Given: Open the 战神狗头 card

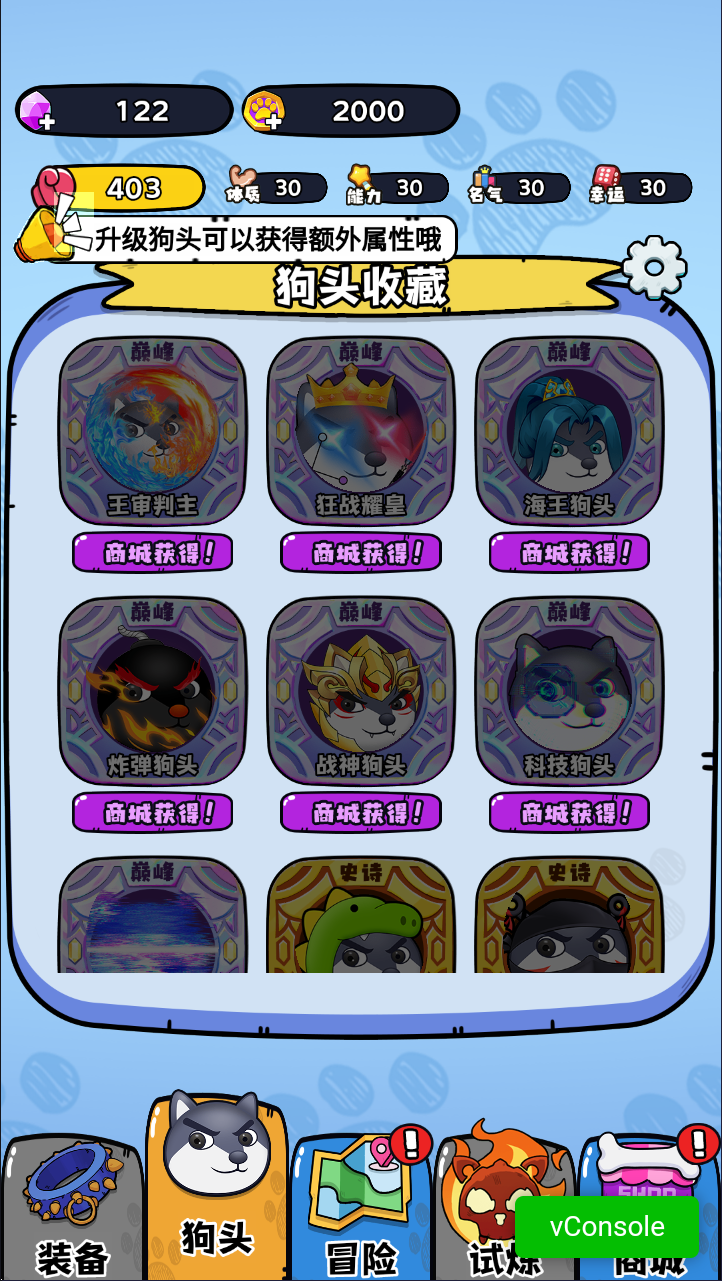Looking at the screenshot, I should click(x=361, y=691).
